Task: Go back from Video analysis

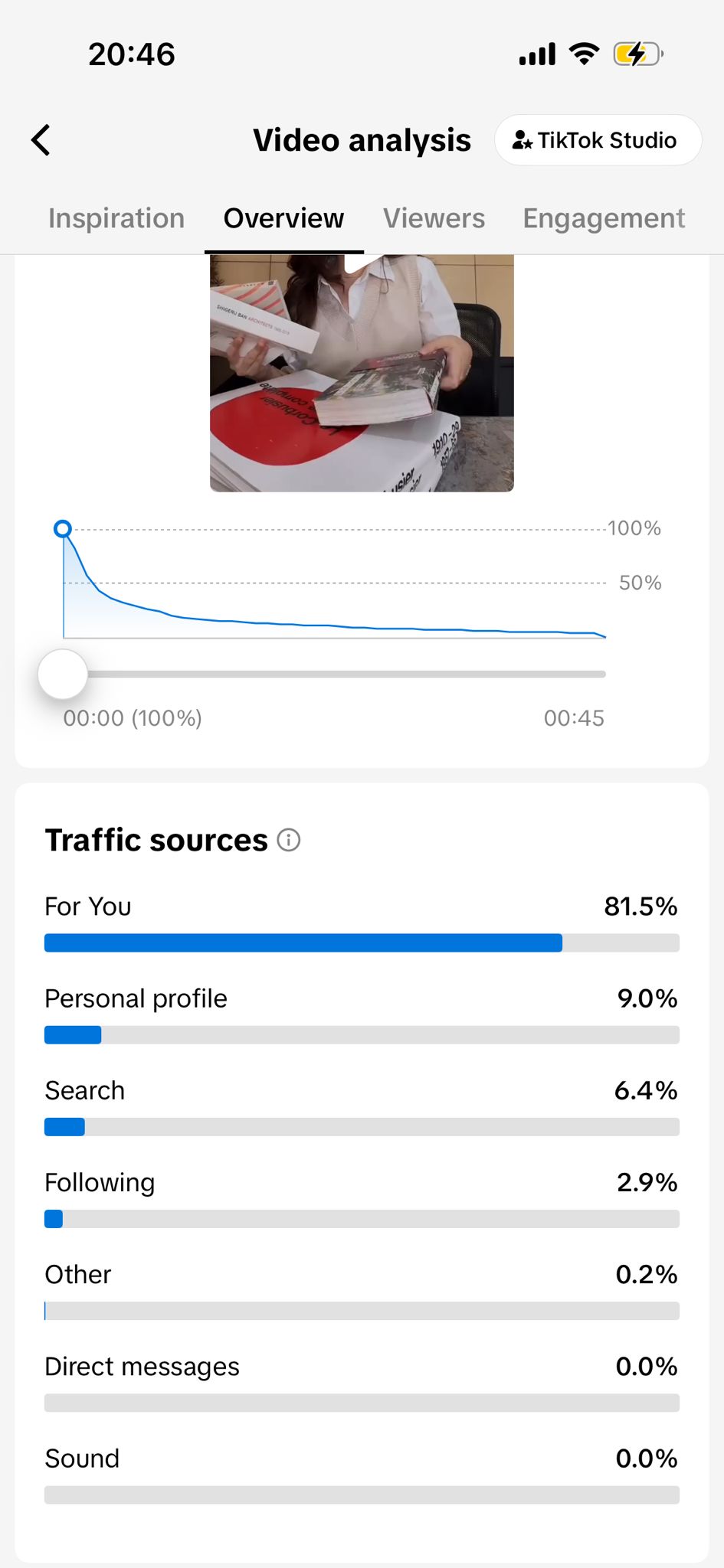Action: 41,140
